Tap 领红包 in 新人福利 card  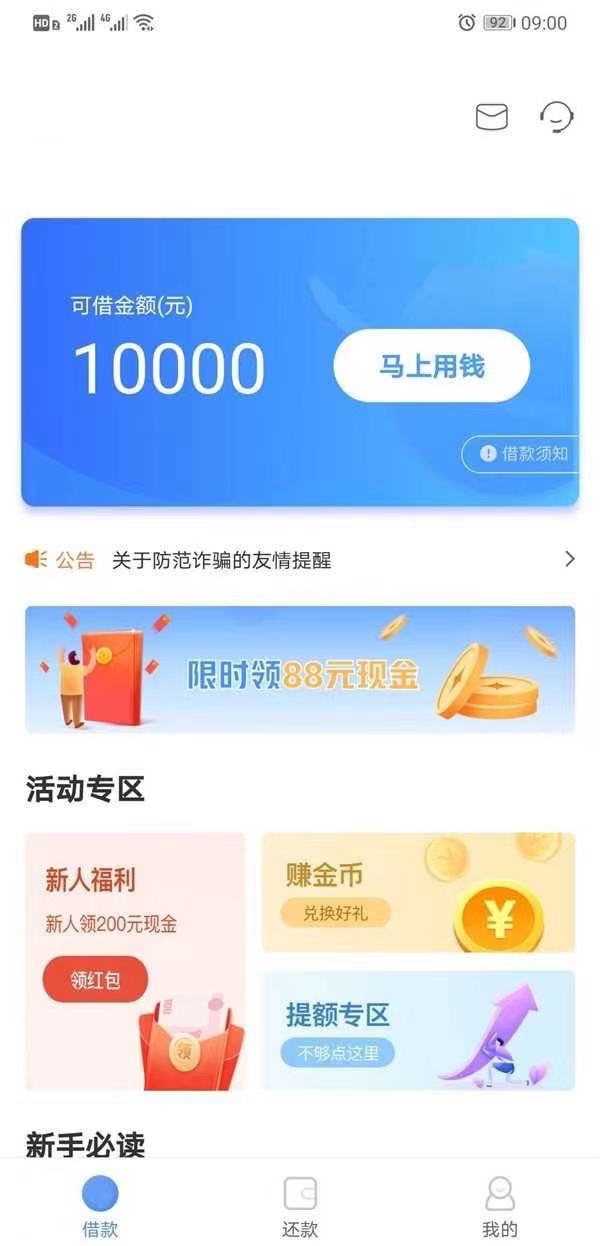pyautogui.click(x=95, y=979)
